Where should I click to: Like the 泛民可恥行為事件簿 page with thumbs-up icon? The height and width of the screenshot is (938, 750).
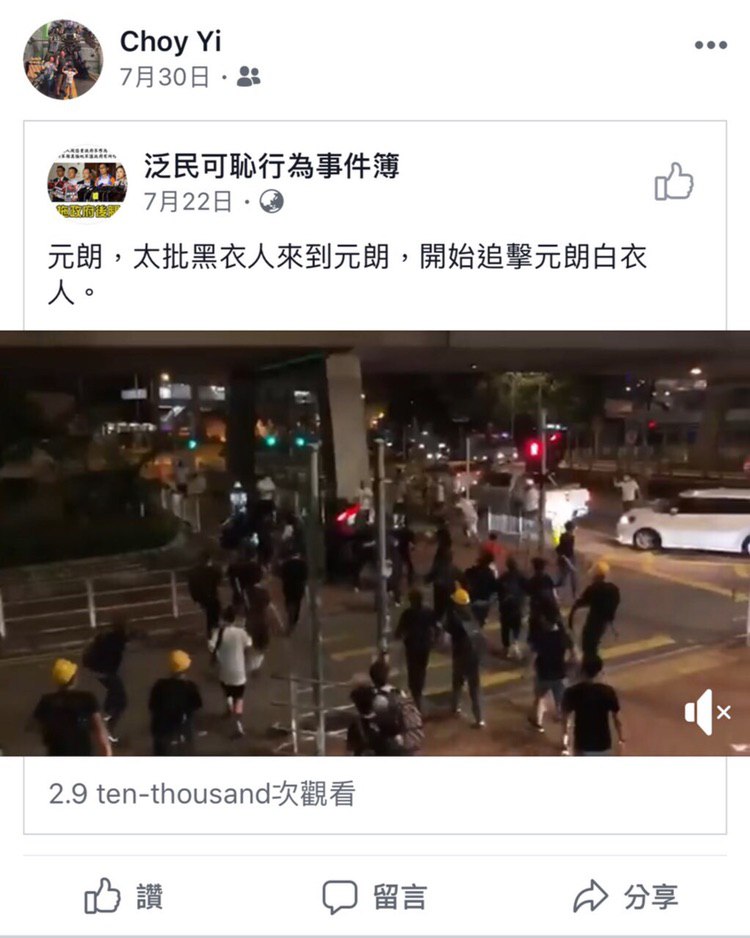674,182
